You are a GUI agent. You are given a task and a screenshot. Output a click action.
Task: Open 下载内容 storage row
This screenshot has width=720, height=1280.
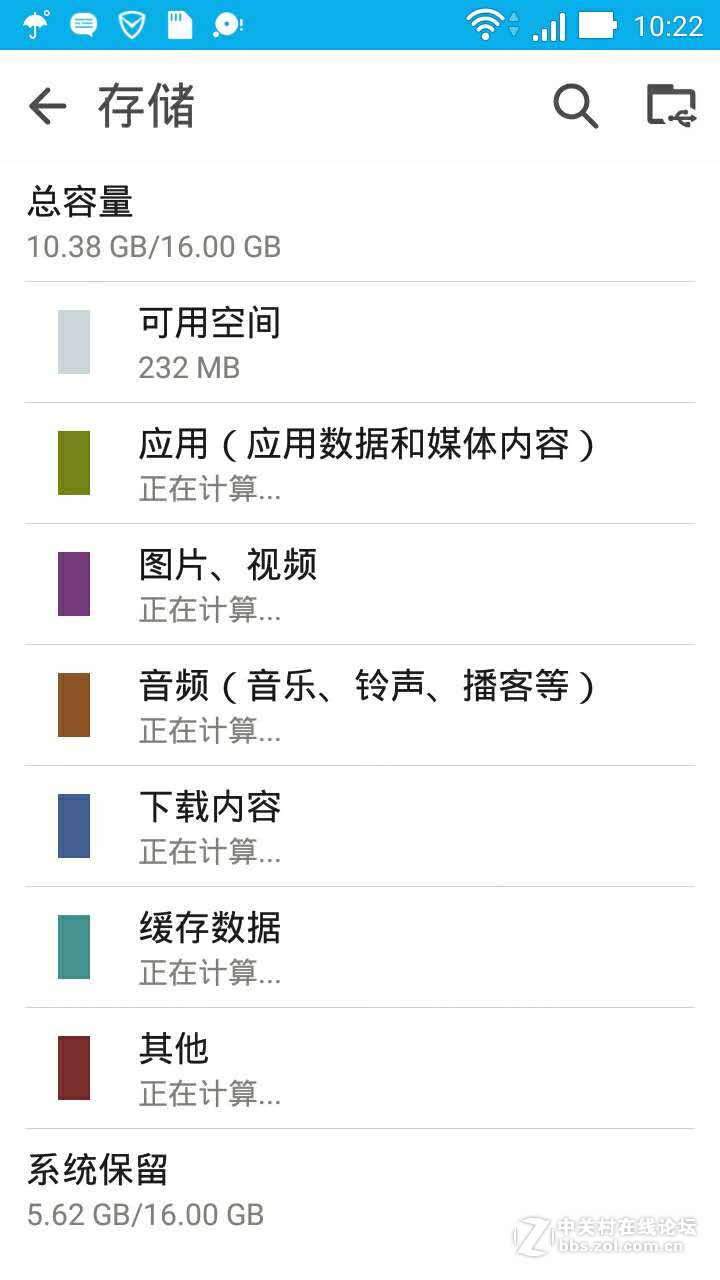360,826
